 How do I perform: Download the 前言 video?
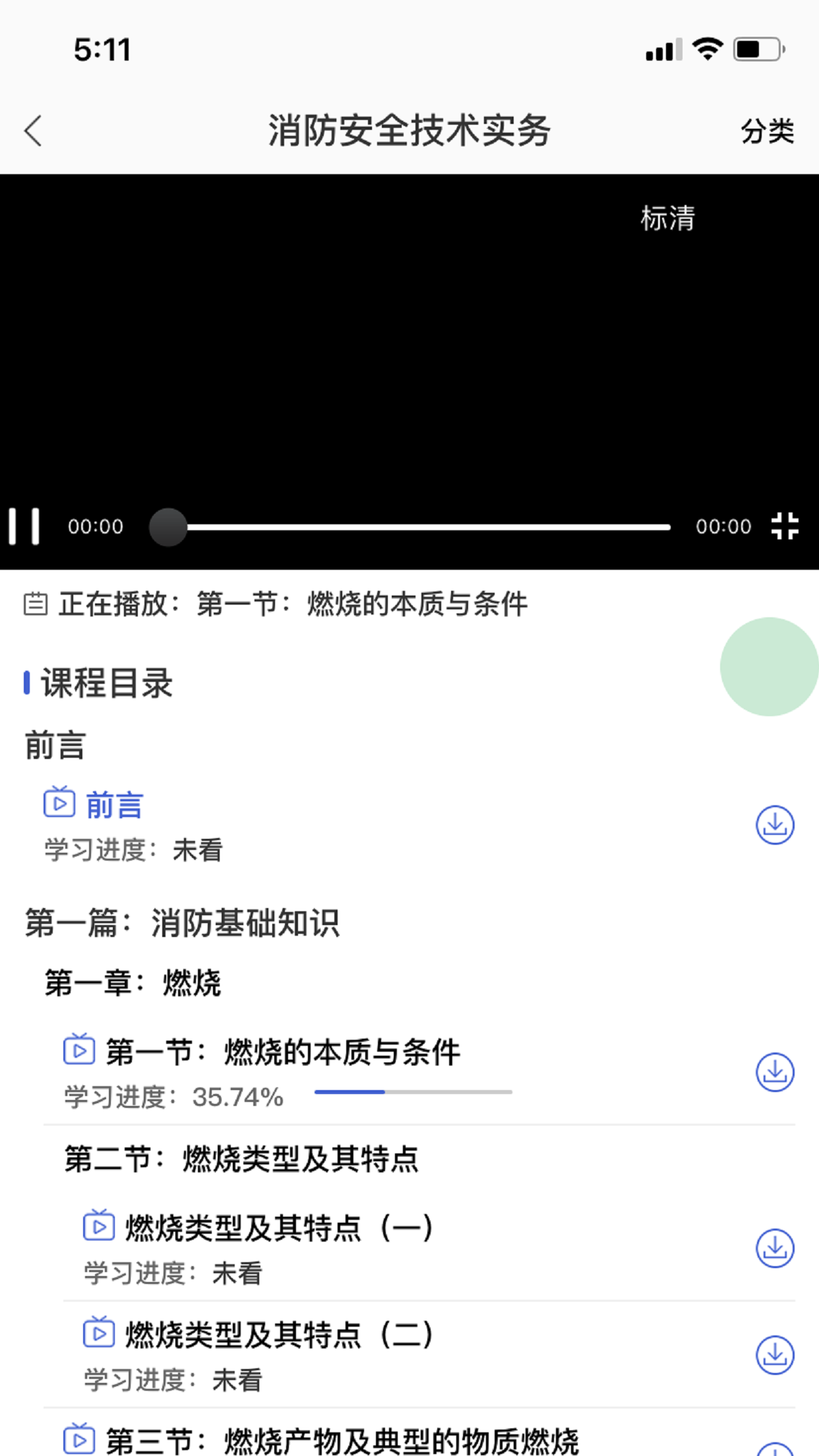click(x=775, y=824)
